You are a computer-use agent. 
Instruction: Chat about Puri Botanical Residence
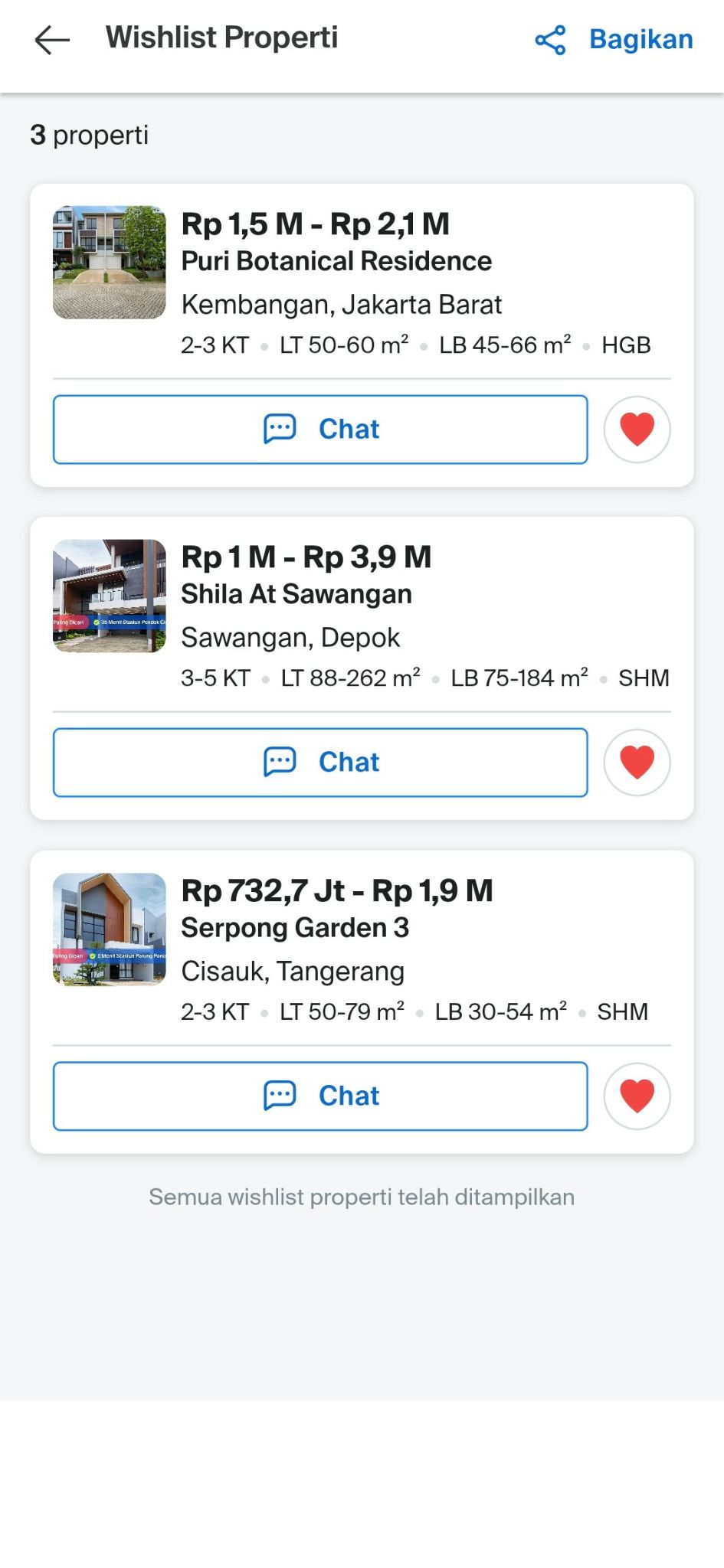[320, 430]
